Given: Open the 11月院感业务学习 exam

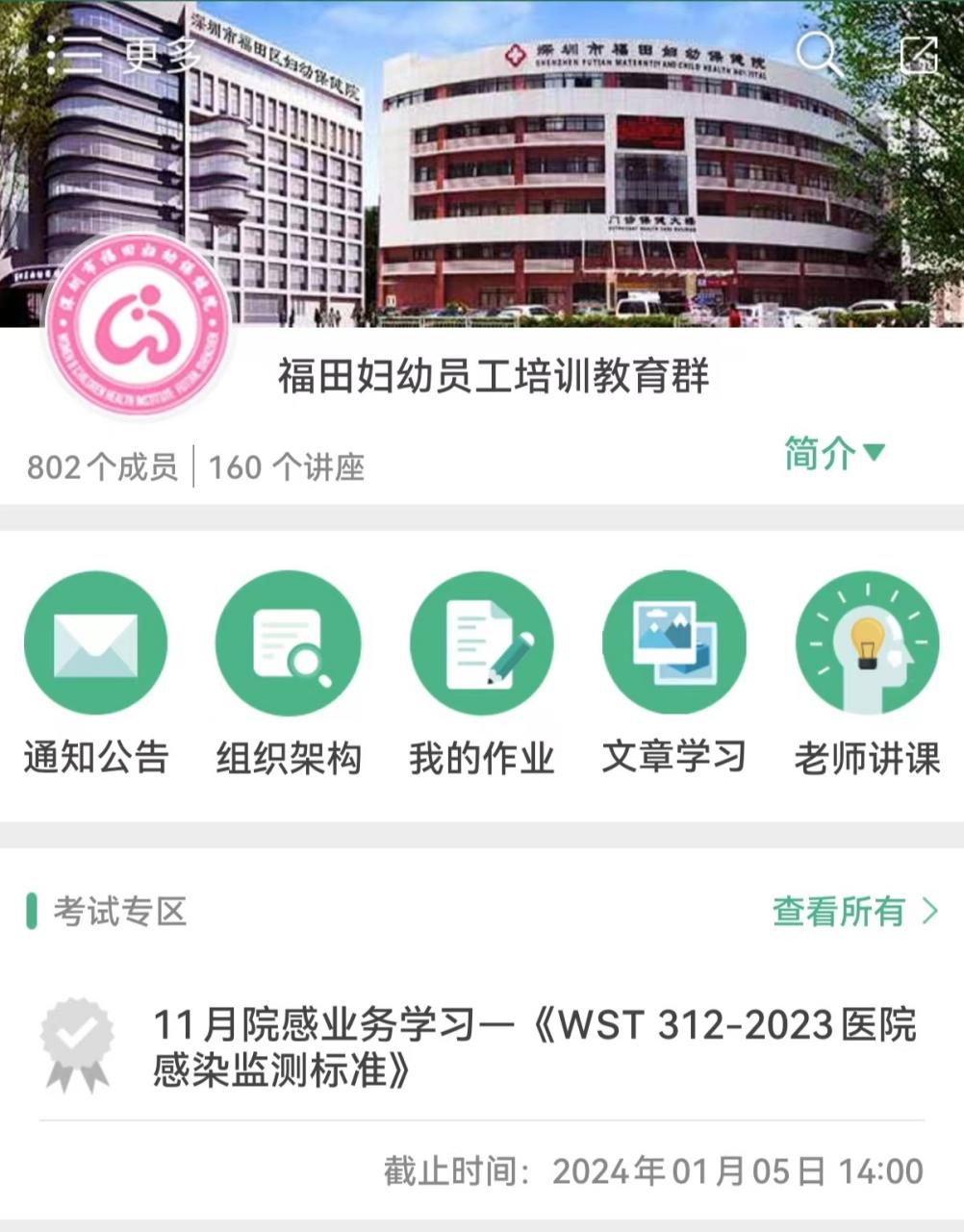Looking at the screenshot, I should (x=534, y=1046).
